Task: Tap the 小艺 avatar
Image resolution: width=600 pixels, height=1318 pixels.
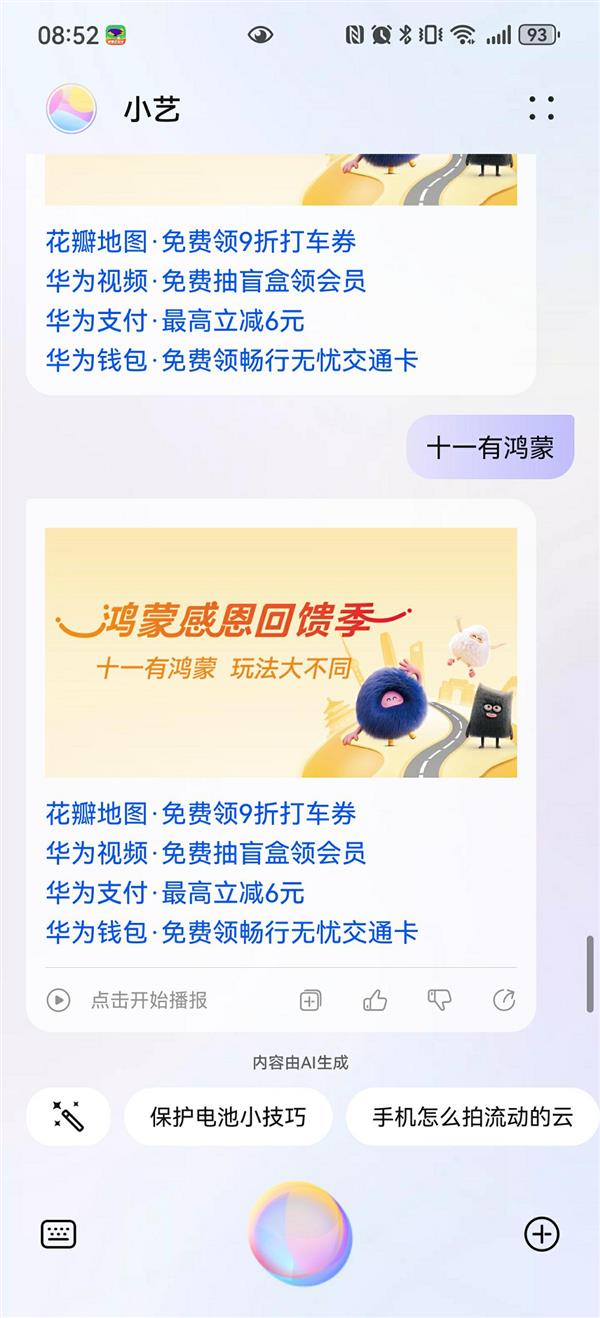Action: tap(71, 108)
